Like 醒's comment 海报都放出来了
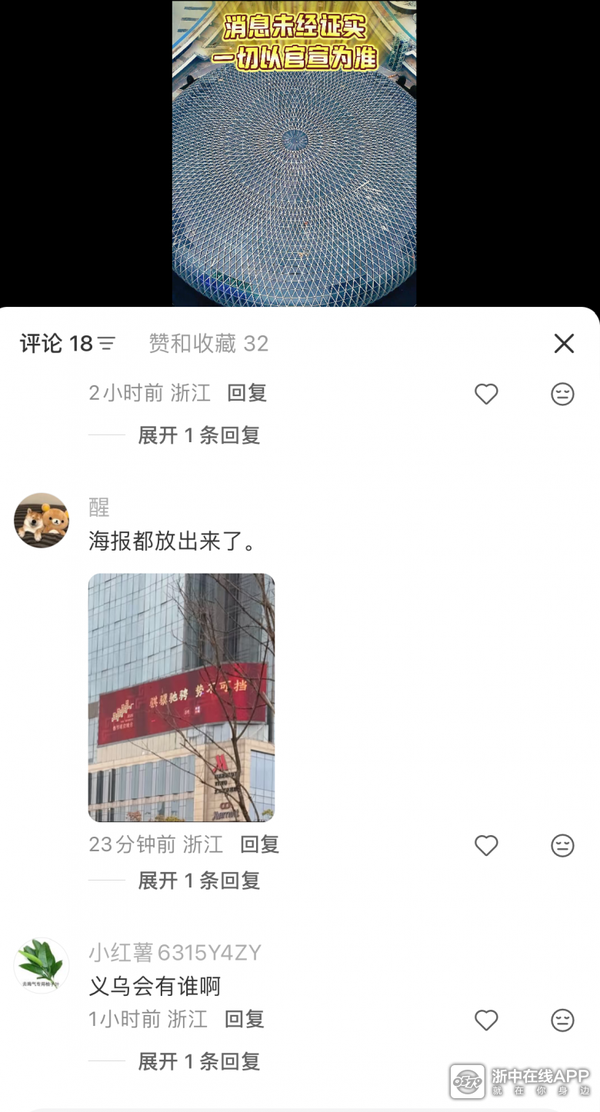 pyautogui.click(x=486, y=845)
